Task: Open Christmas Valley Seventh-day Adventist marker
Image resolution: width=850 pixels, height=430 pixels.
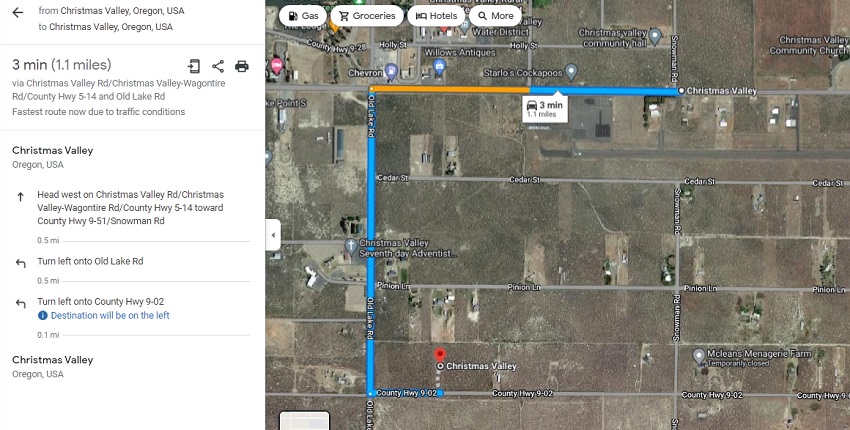Action: point(350,245)
